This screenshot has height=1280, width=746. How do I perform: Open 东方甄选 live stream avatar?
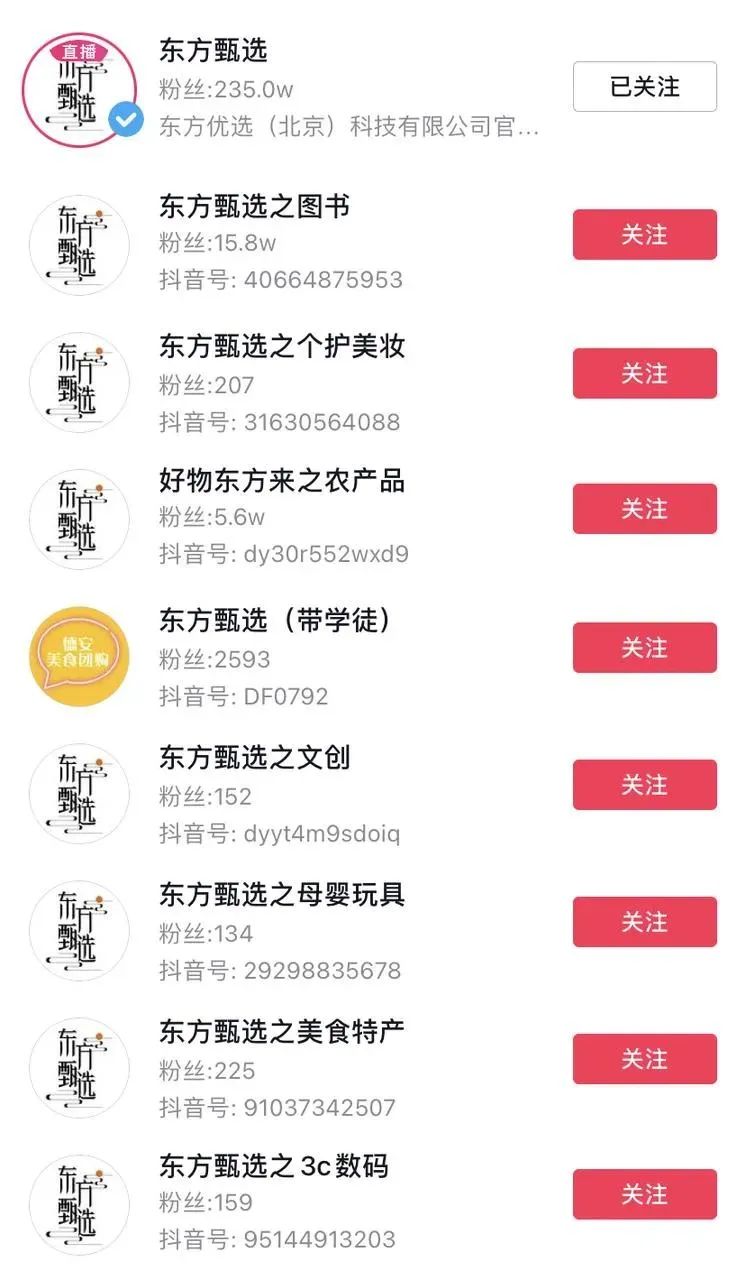click(79, 92)
